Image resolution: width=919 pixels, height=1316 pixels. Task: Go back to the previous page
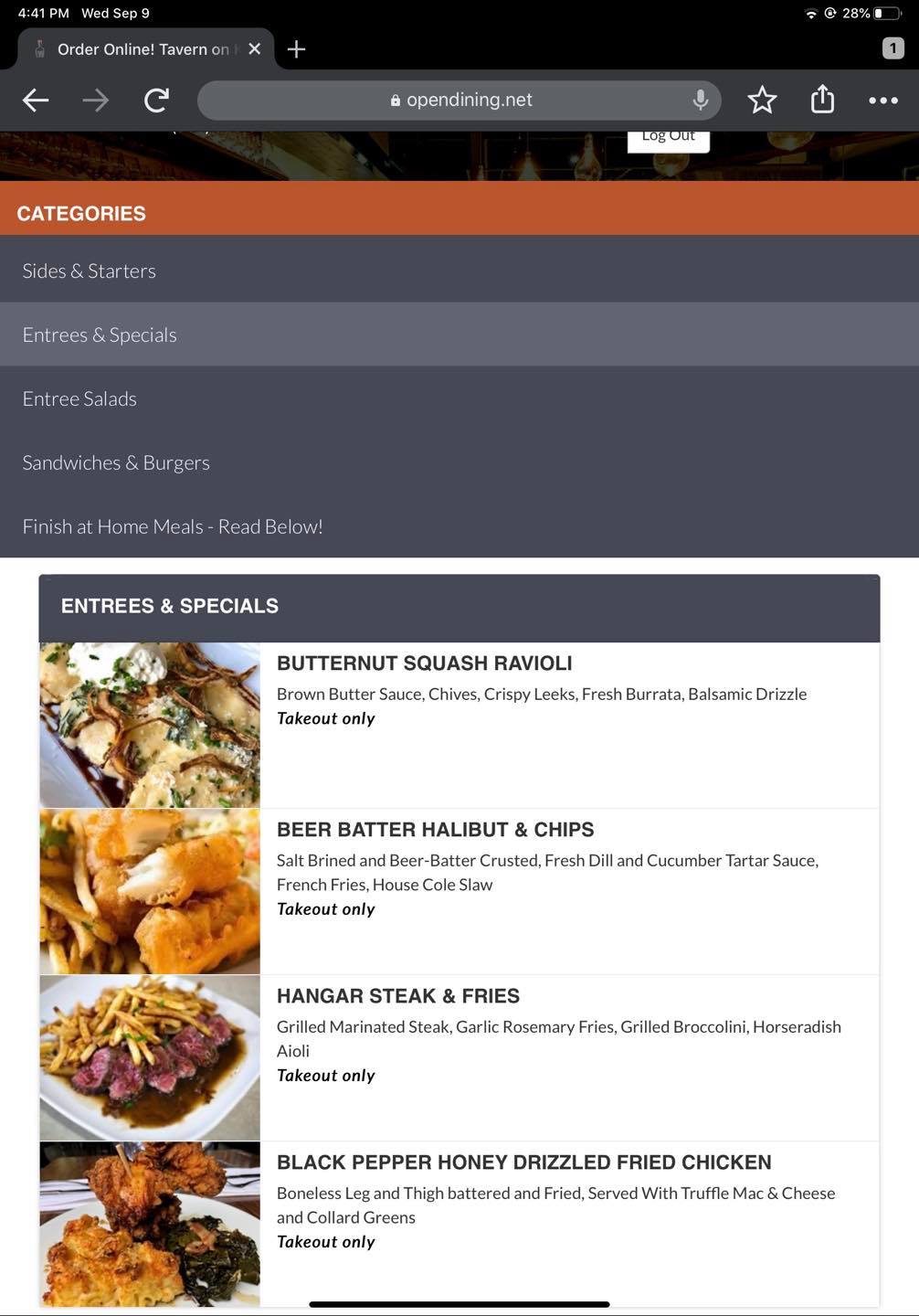click(x=36, y=101)
